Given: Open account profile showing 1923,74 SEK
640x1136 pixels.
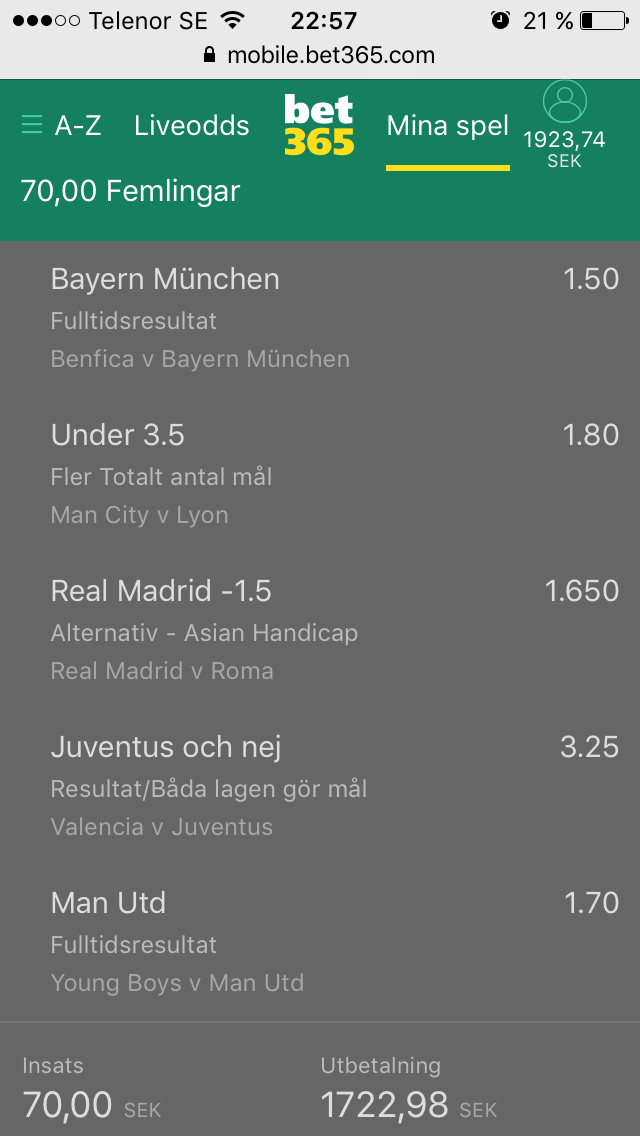Looking at the screenshot, I should [565, 125].
